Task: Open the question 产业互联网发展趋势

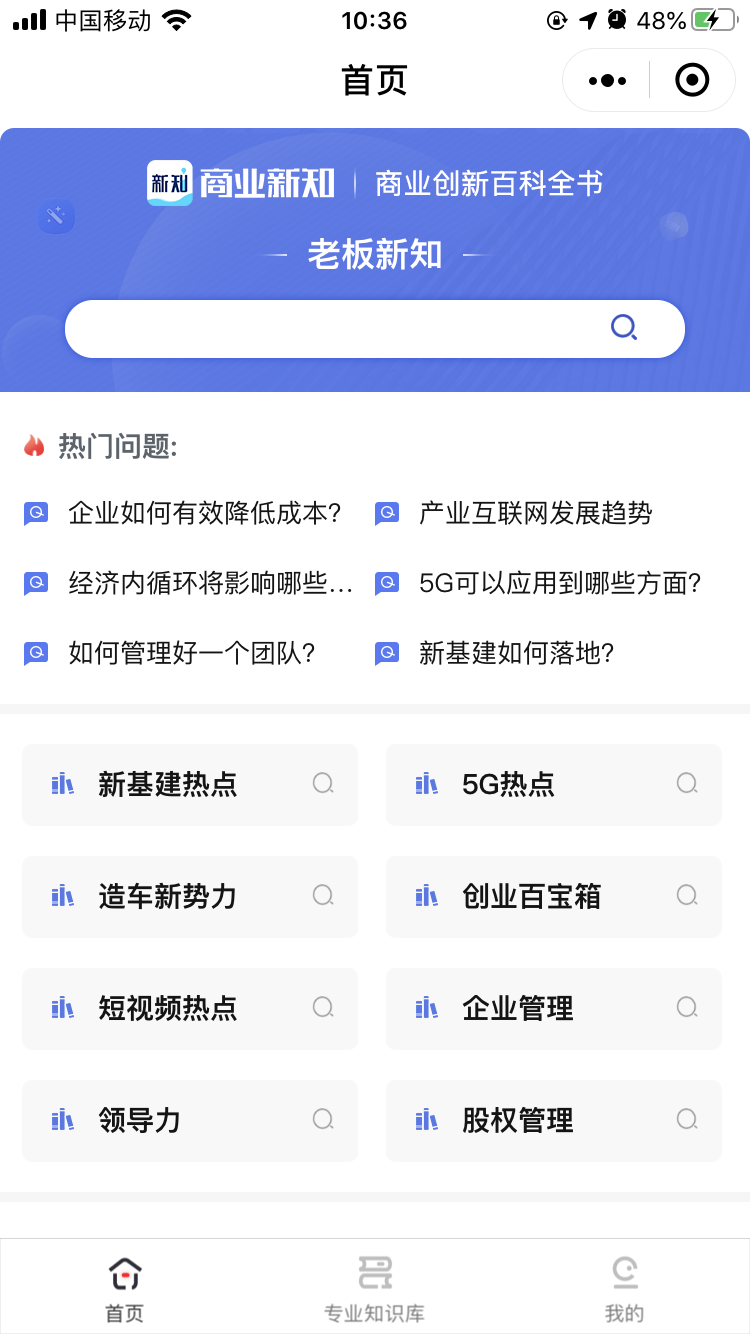Action: tap(535, 514)
